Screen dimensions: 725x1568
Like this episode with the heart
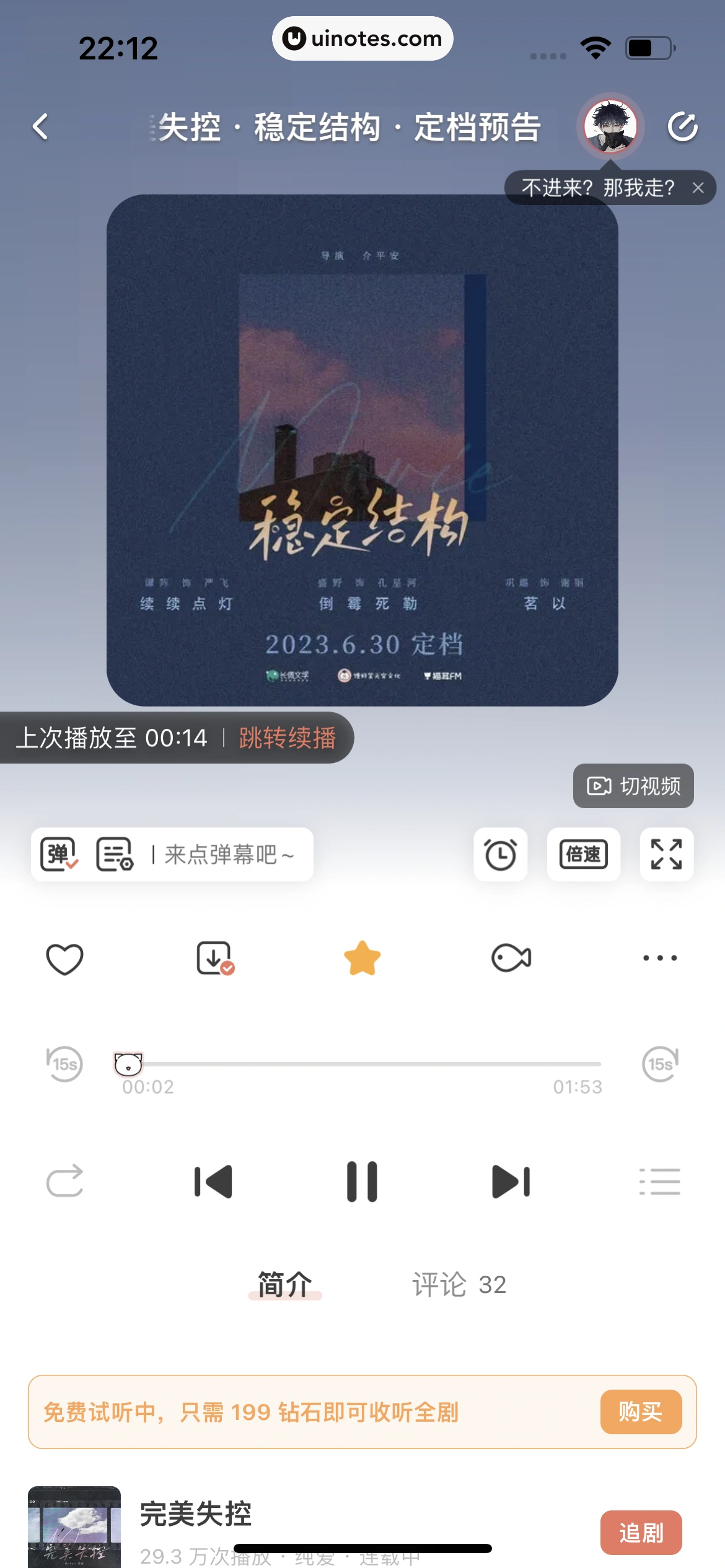64,959
